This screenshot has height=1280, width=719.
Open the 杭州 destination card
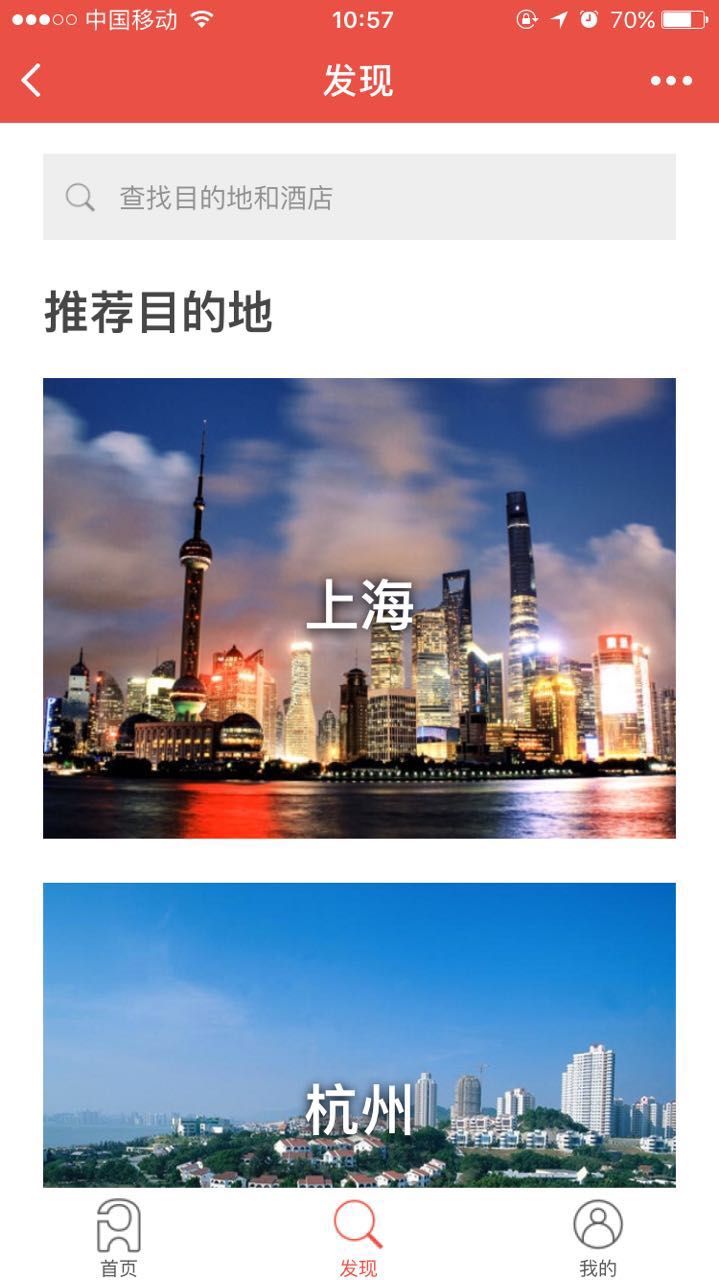point(359,1035)
